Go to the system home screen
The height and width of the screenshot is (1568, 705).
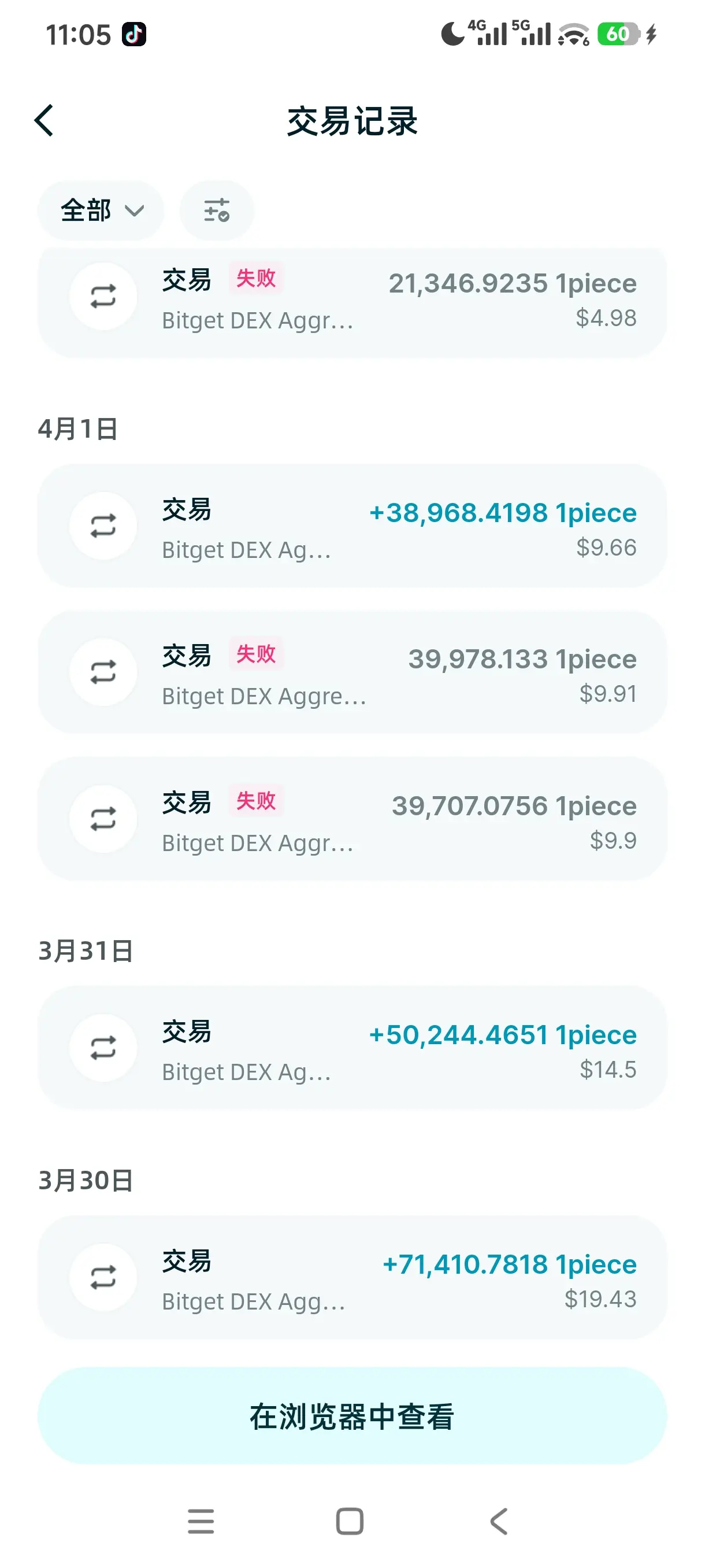pyautogui.click(x=350, y=1521)
